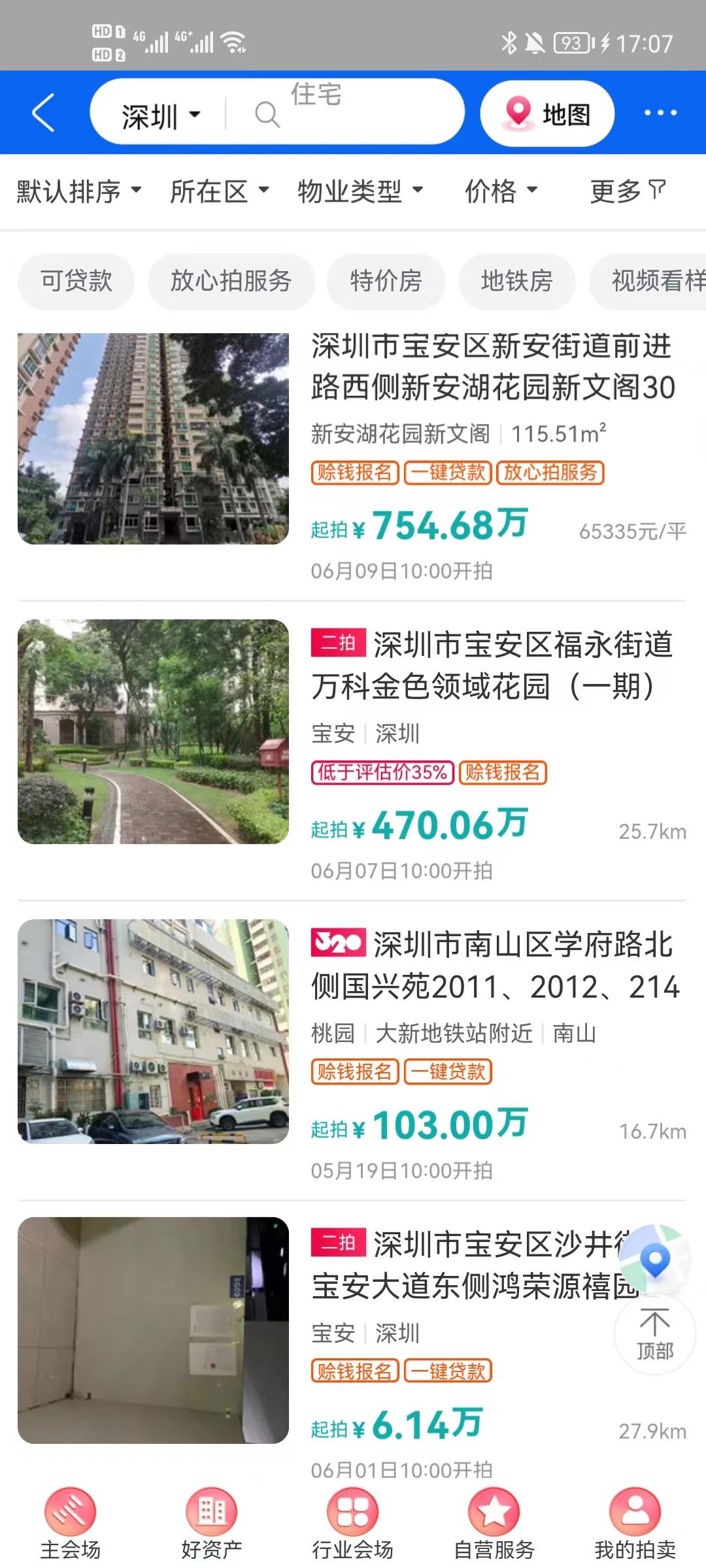Open the 地图 map view
The height and width of the screenshot is (1568, 706).
point(548,114)
